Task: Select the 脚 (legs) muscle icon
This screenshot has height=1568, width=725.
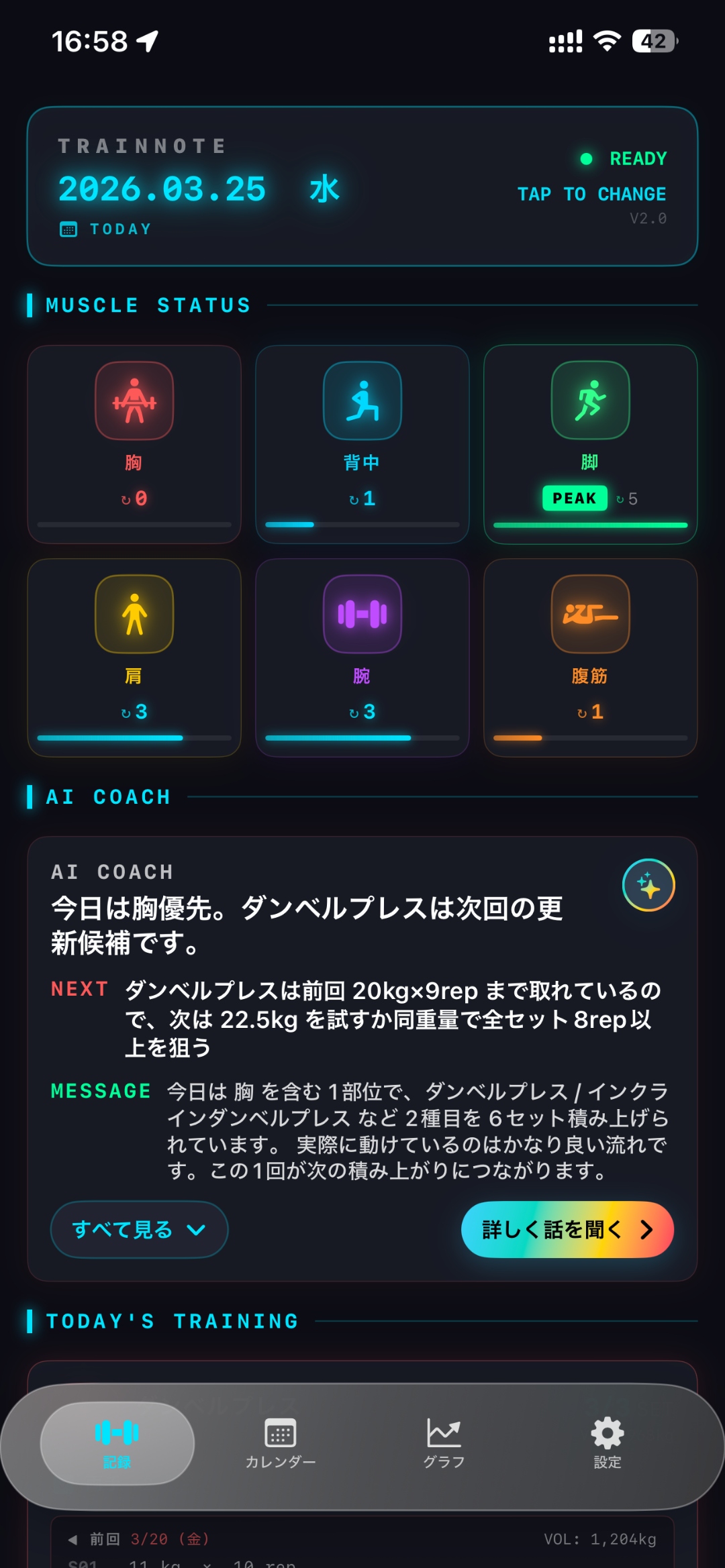Action: click(589, 401)
